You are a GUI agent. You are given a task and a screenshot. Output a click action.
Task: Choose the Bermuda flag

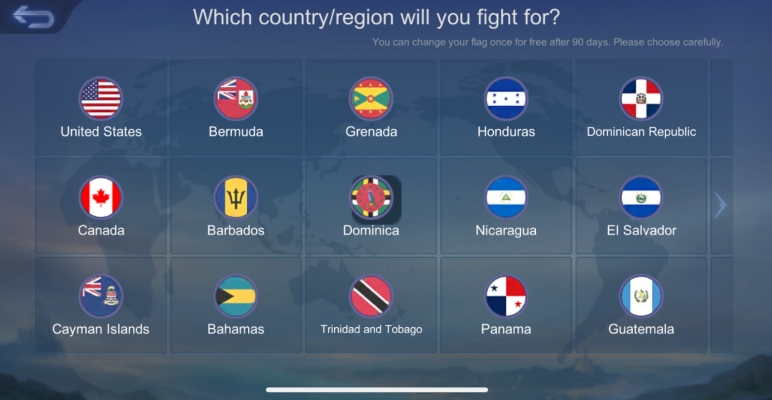pyautogui.click(x=236, y=106)
